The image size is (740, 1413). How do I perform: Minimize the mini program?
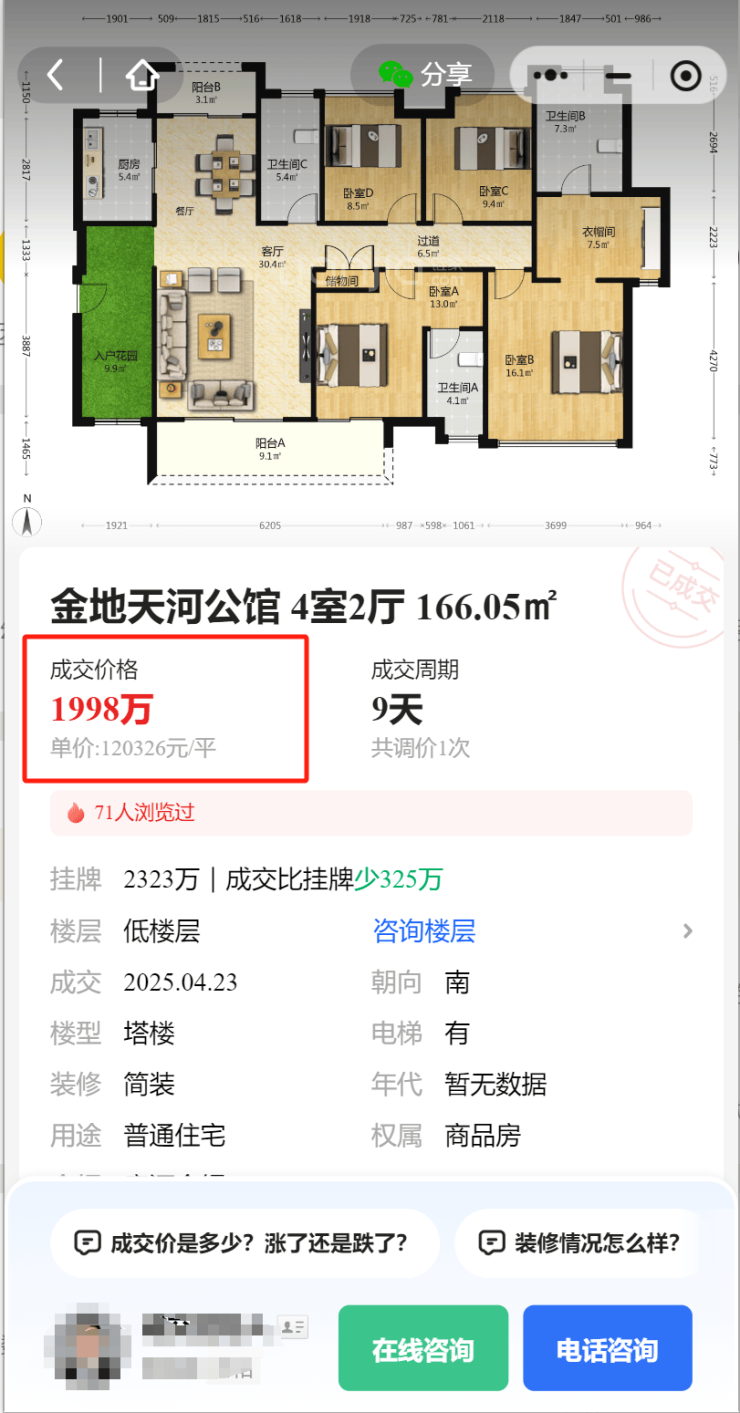(619, 75)
